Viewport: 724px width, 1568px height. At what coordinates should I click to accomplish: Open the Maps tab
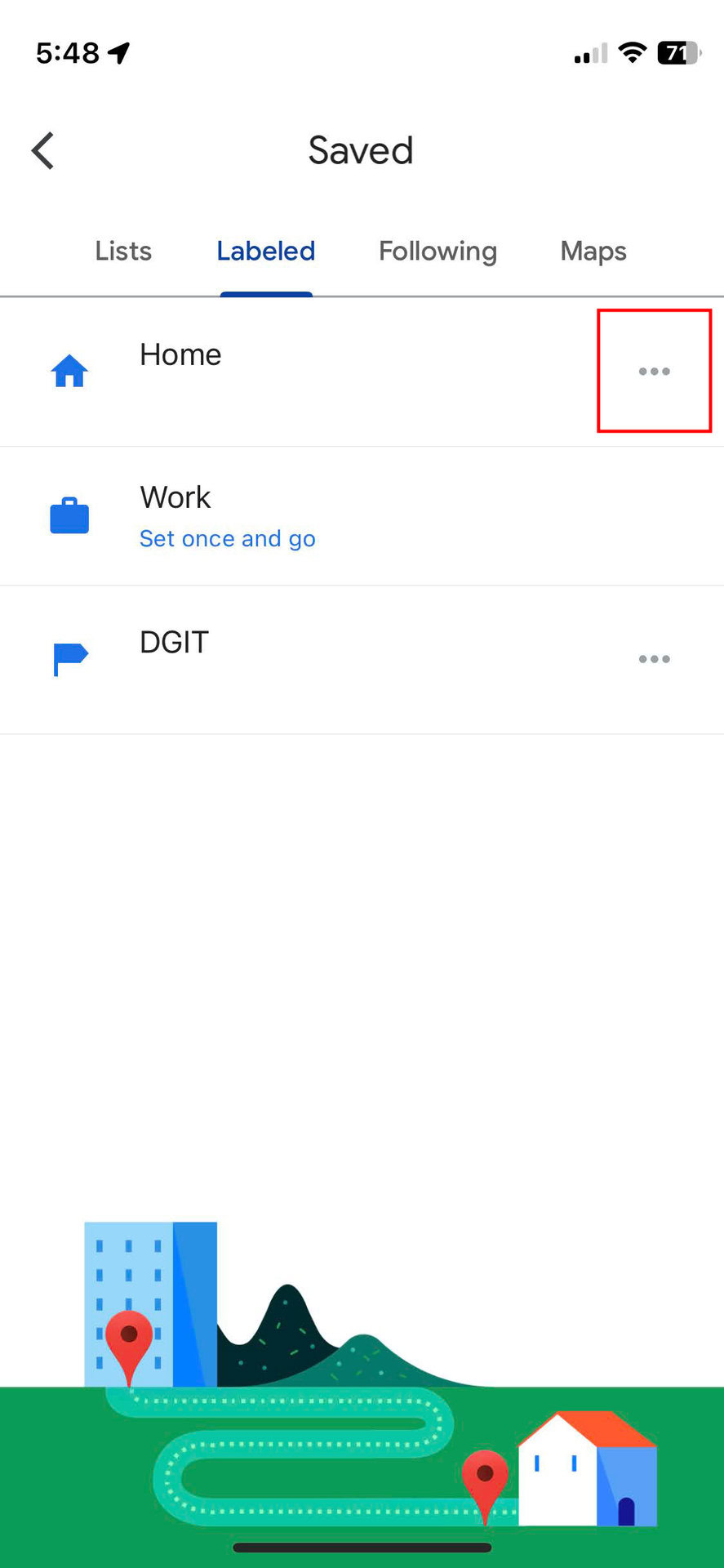[593, 252]
